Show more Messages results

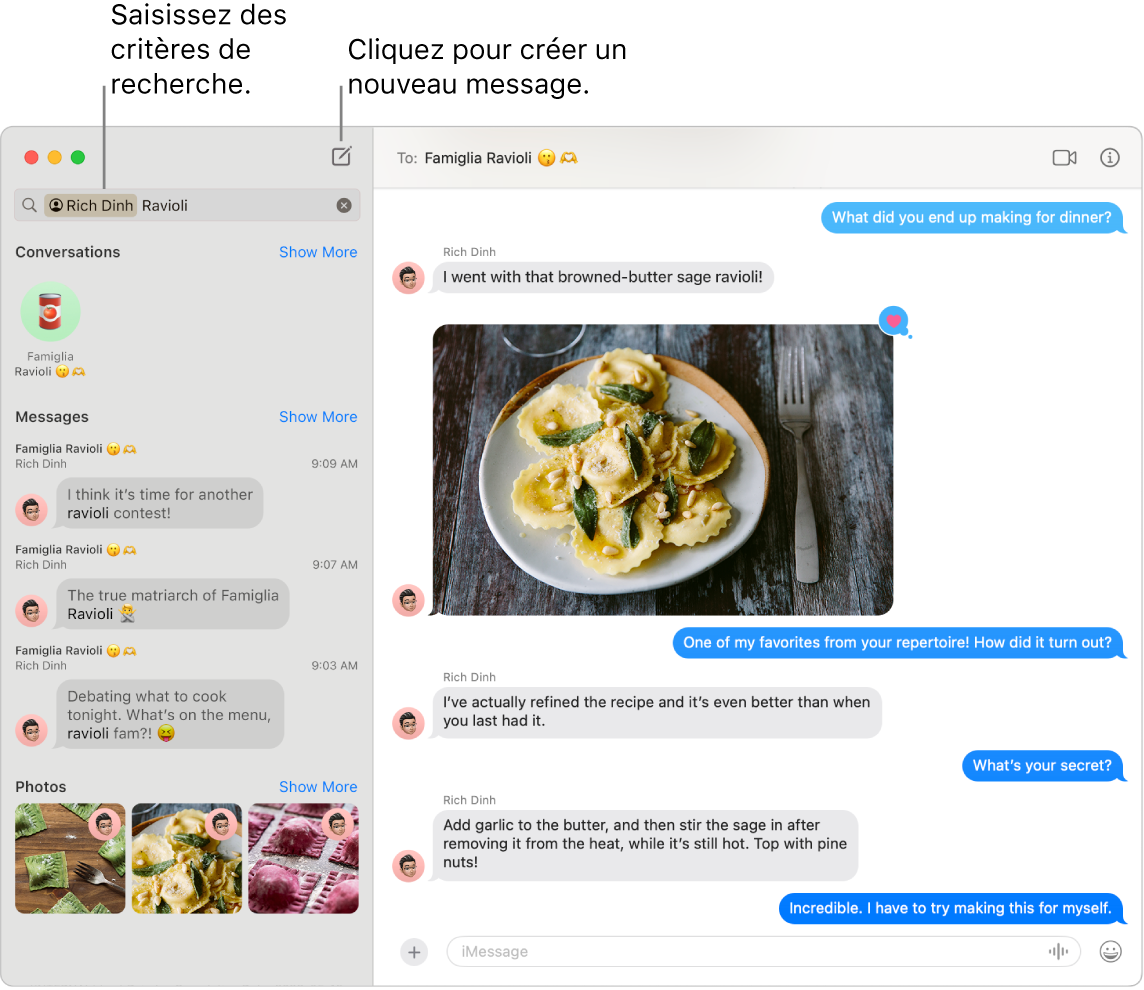tap(318, 417)
